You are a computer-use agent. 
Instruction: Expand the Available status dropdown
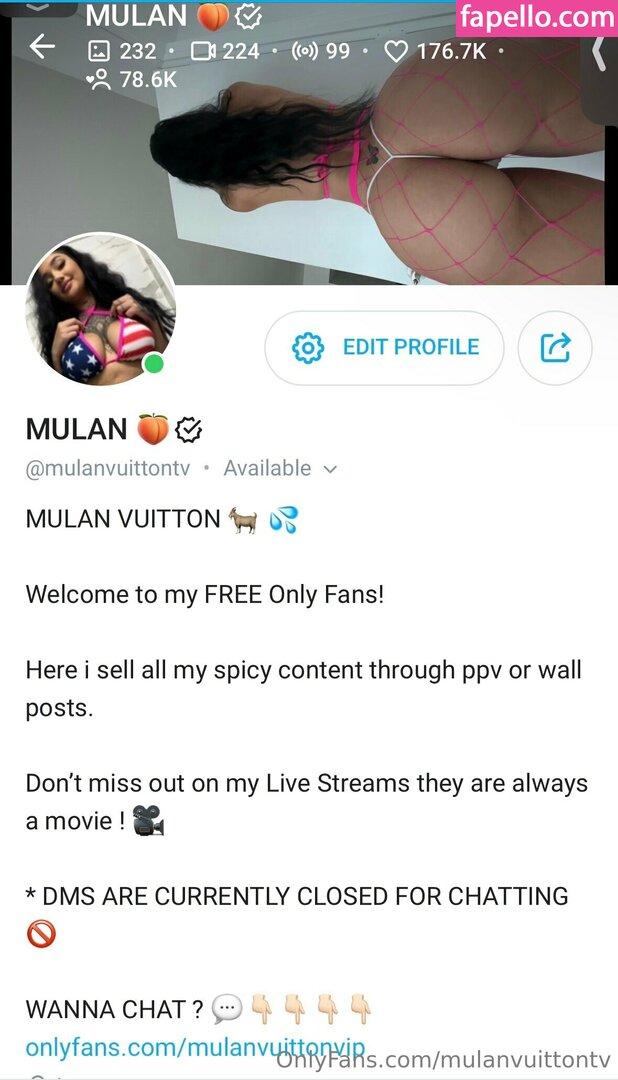tap(330, 468)
